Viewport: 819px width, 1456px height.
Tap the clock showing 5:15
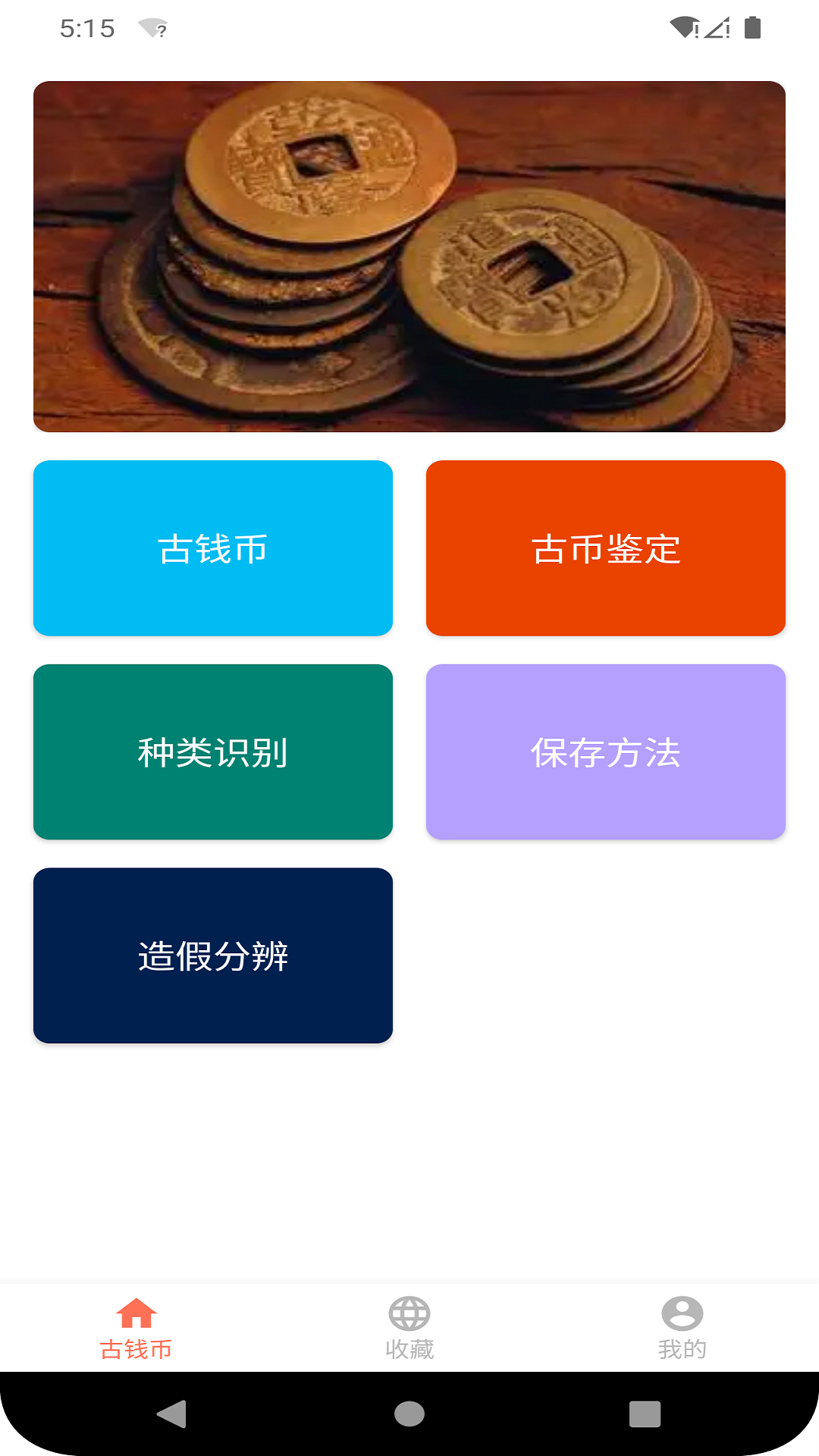tap(86, 28)
